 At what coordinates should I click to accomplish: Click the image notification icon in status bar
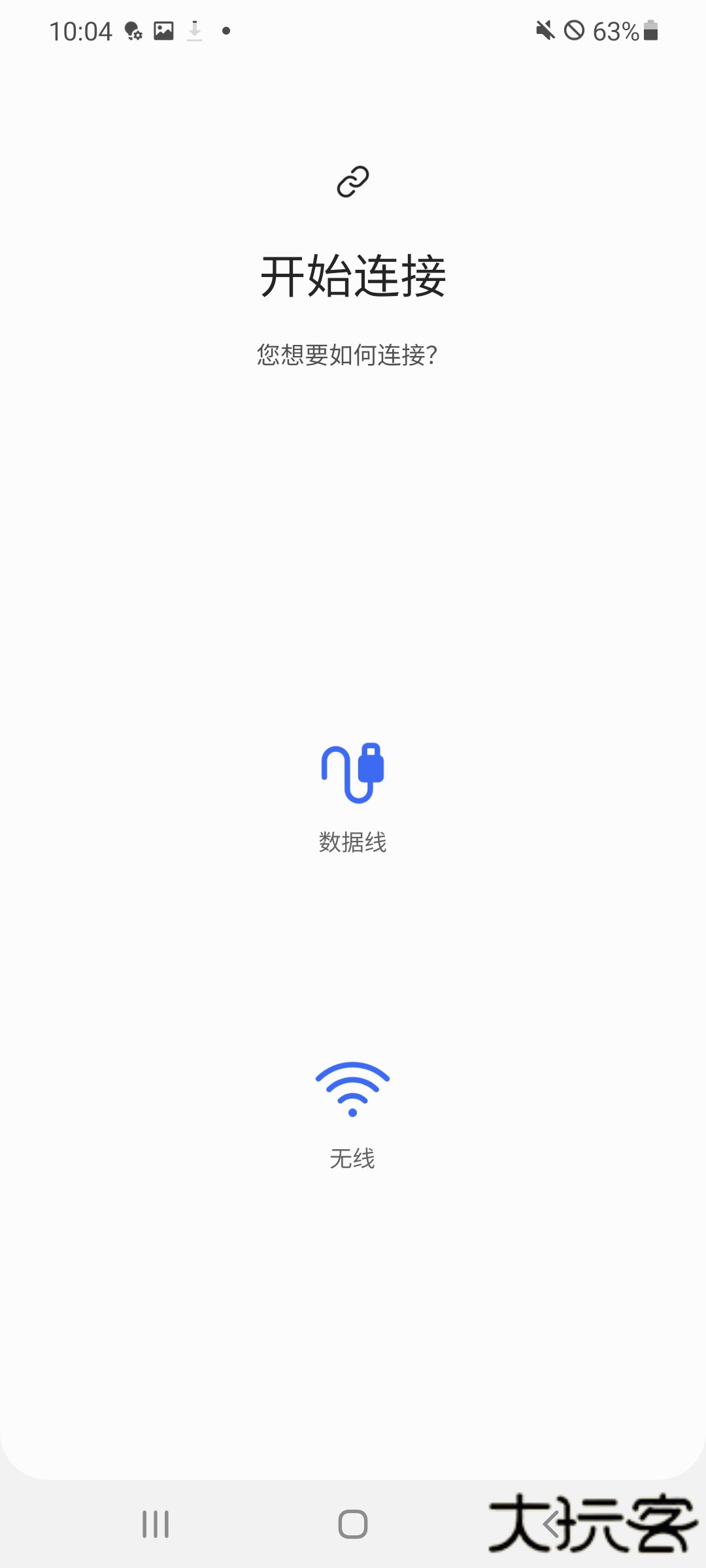(163, 29)
